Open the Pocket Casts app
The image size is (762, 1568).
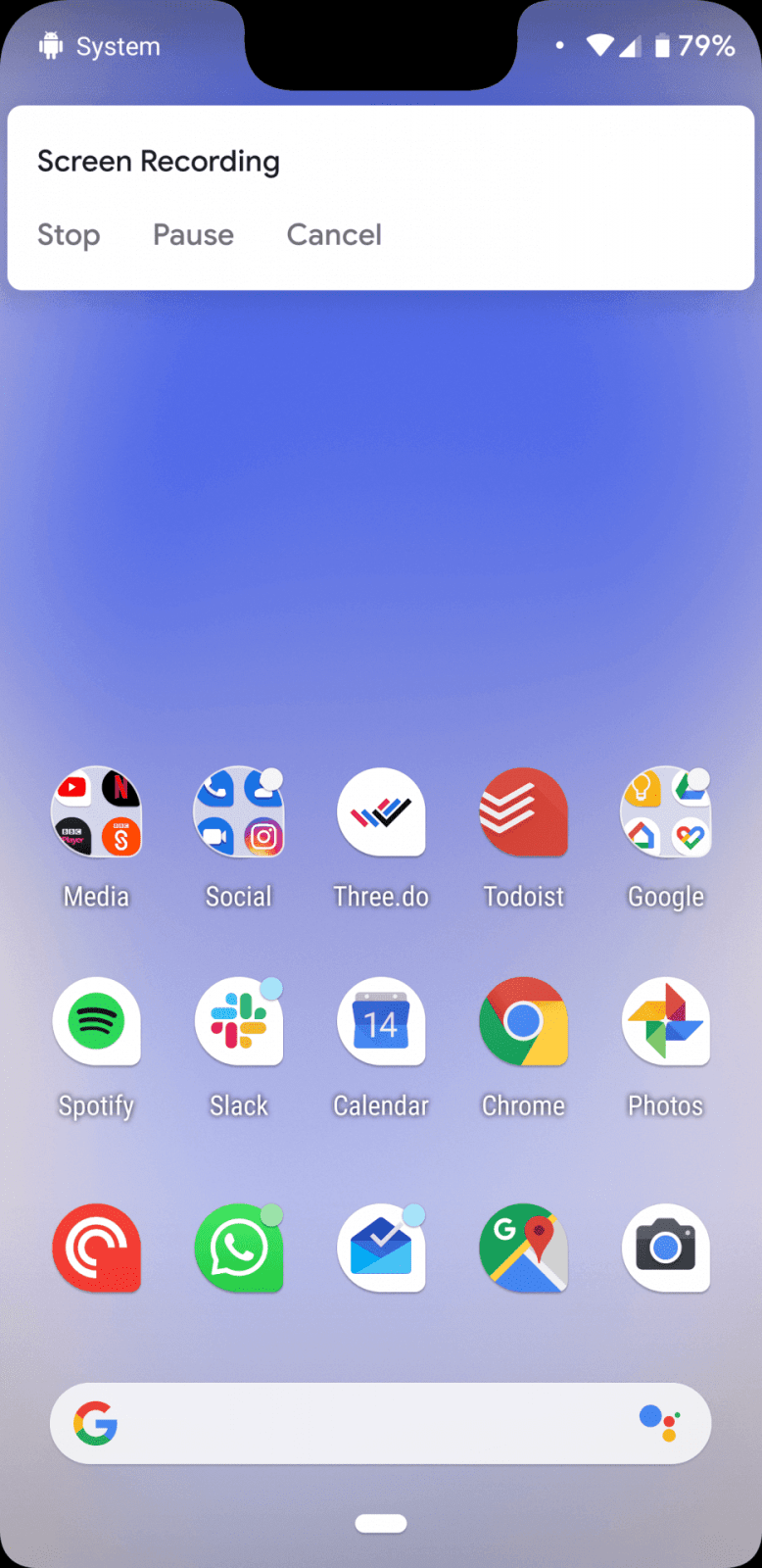(96, 1248)
